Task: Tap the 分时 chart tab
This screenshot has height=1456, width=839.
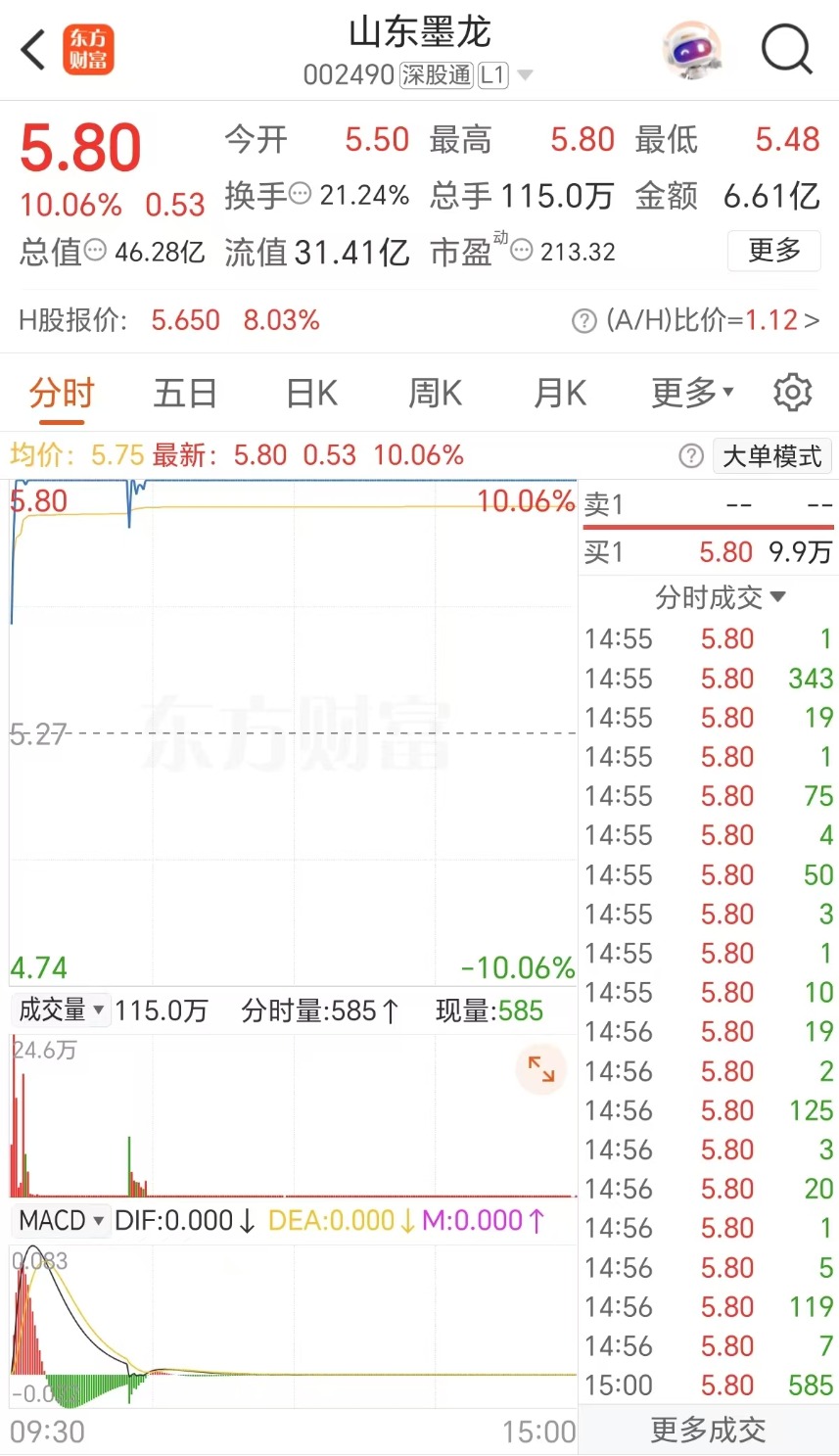Action: [x=62, y=394]
